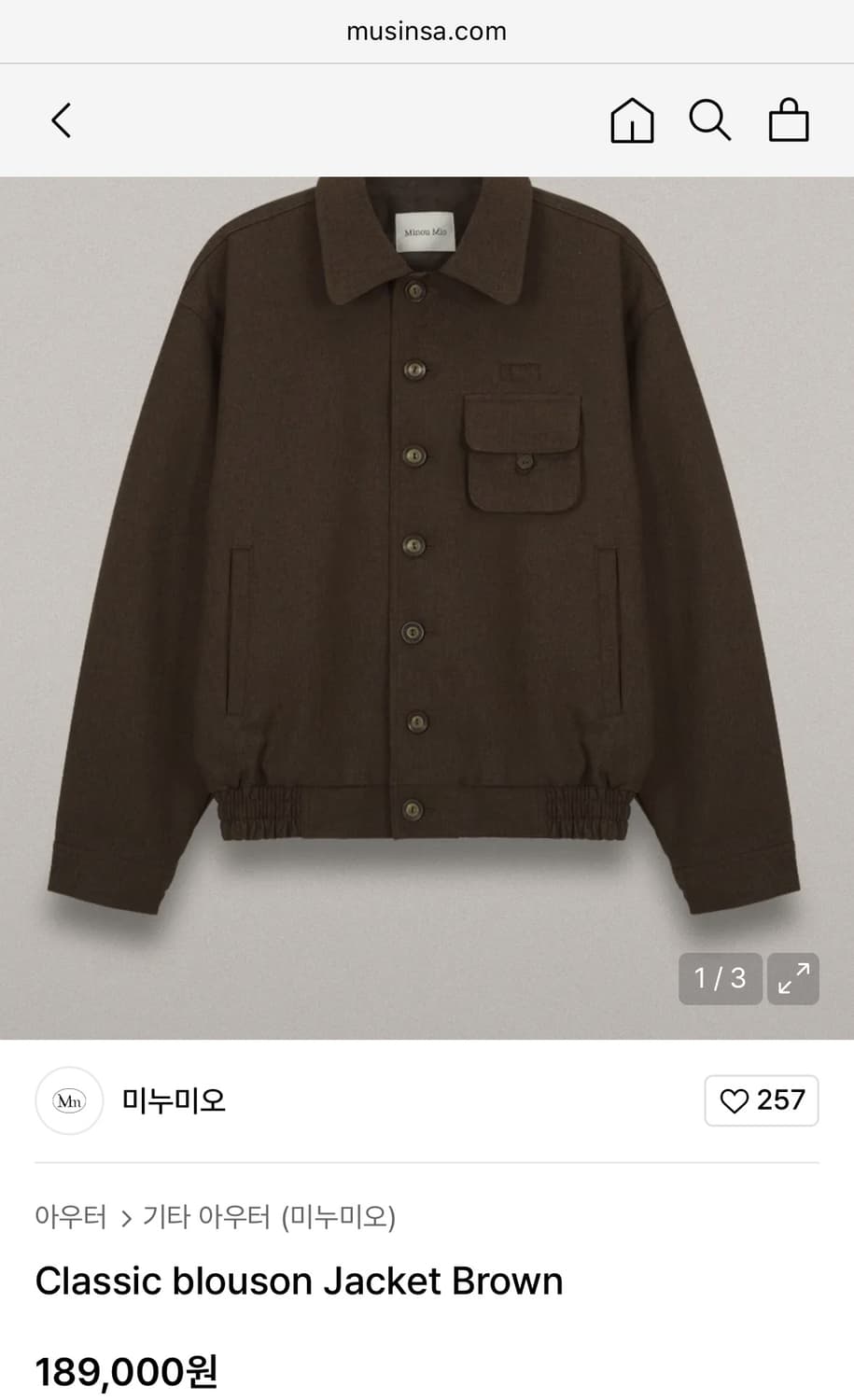
Task: Open 기타 아우터 (미누미오) category
Action: pos(270,1217)
